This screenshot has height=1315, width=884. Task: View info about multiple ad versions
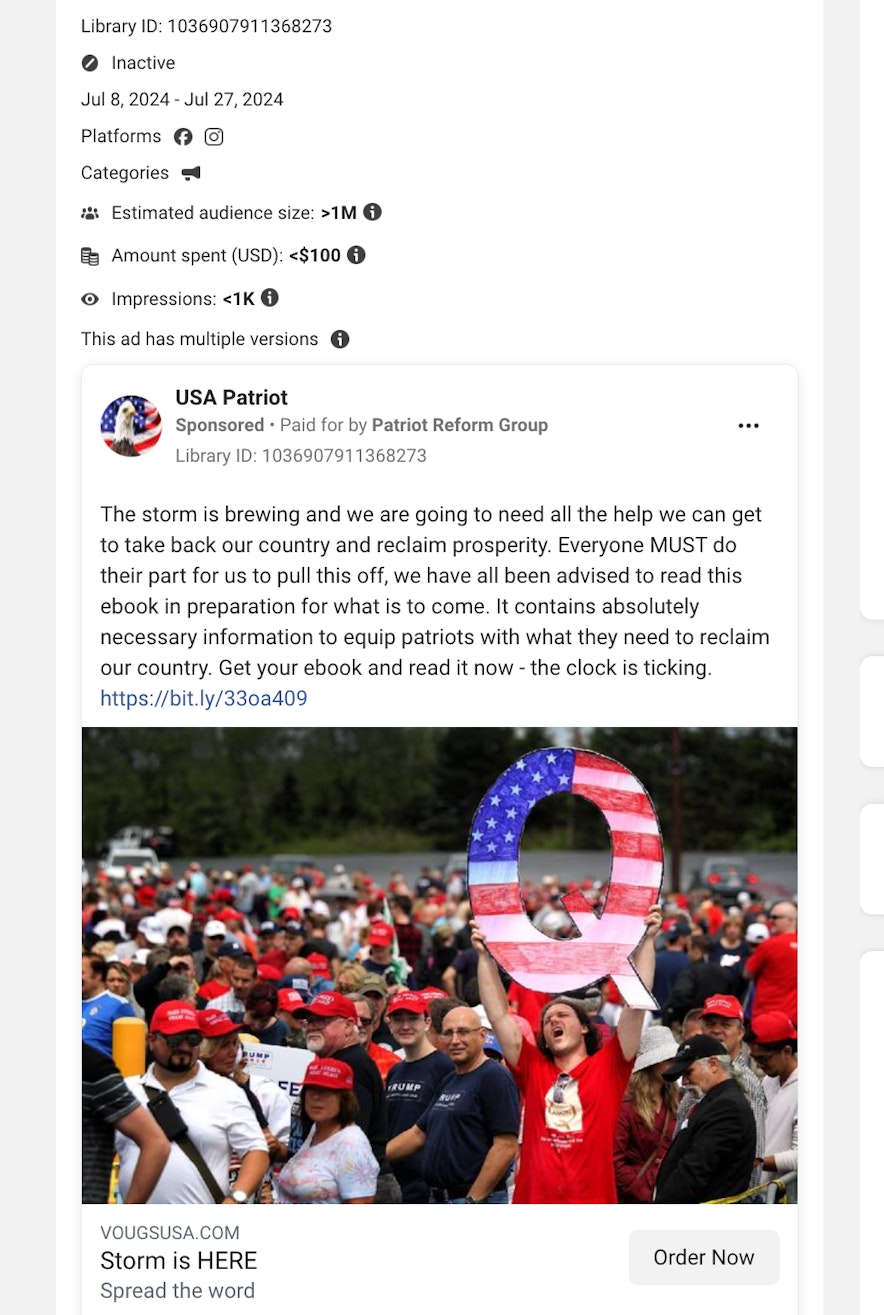[340, 339]
